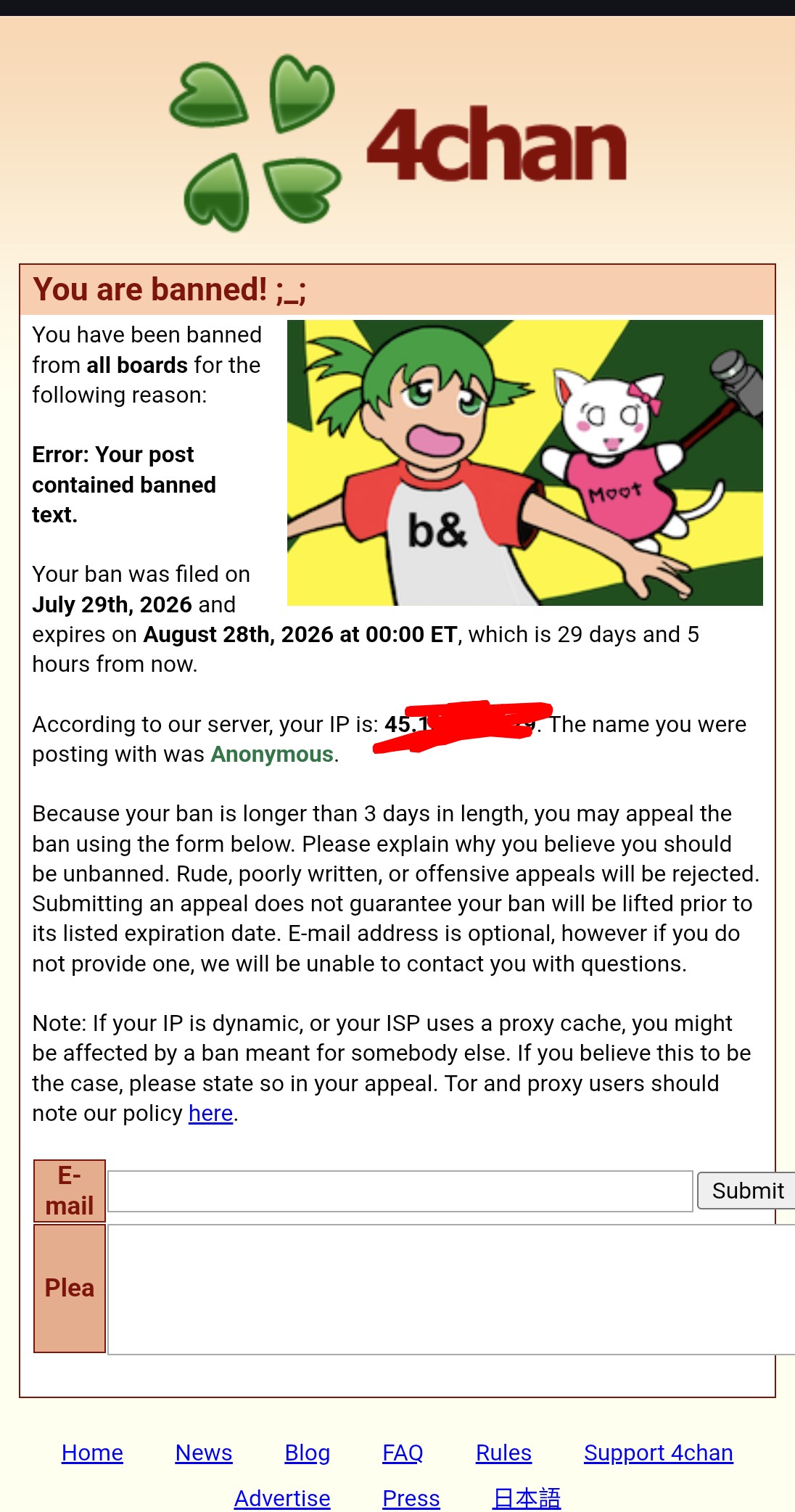Open the News link
The height and width of the screenshot is (1512, 795).
(x=204, y=1453)
